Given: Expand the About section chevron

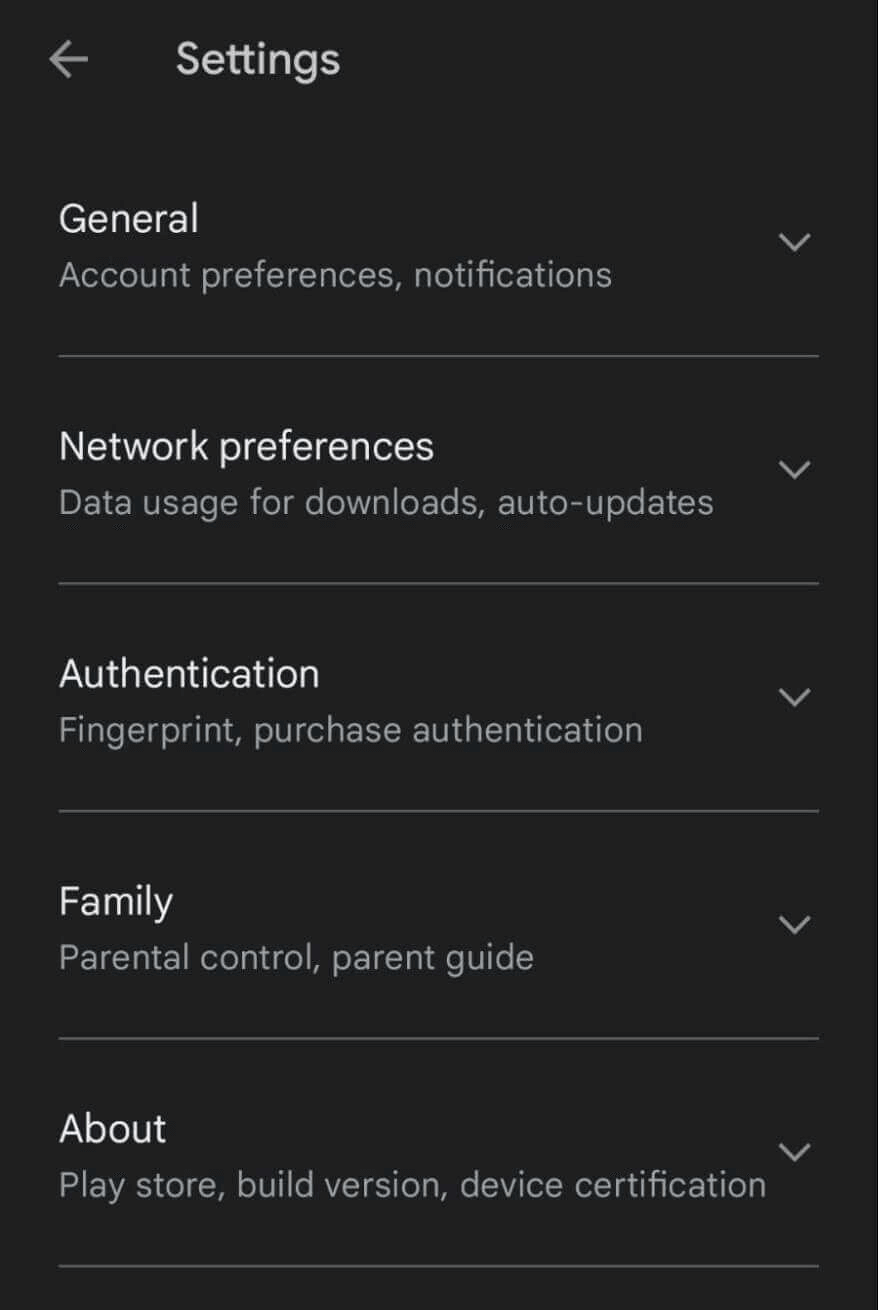Looking at the screenshot, I should click(795, 1151).
